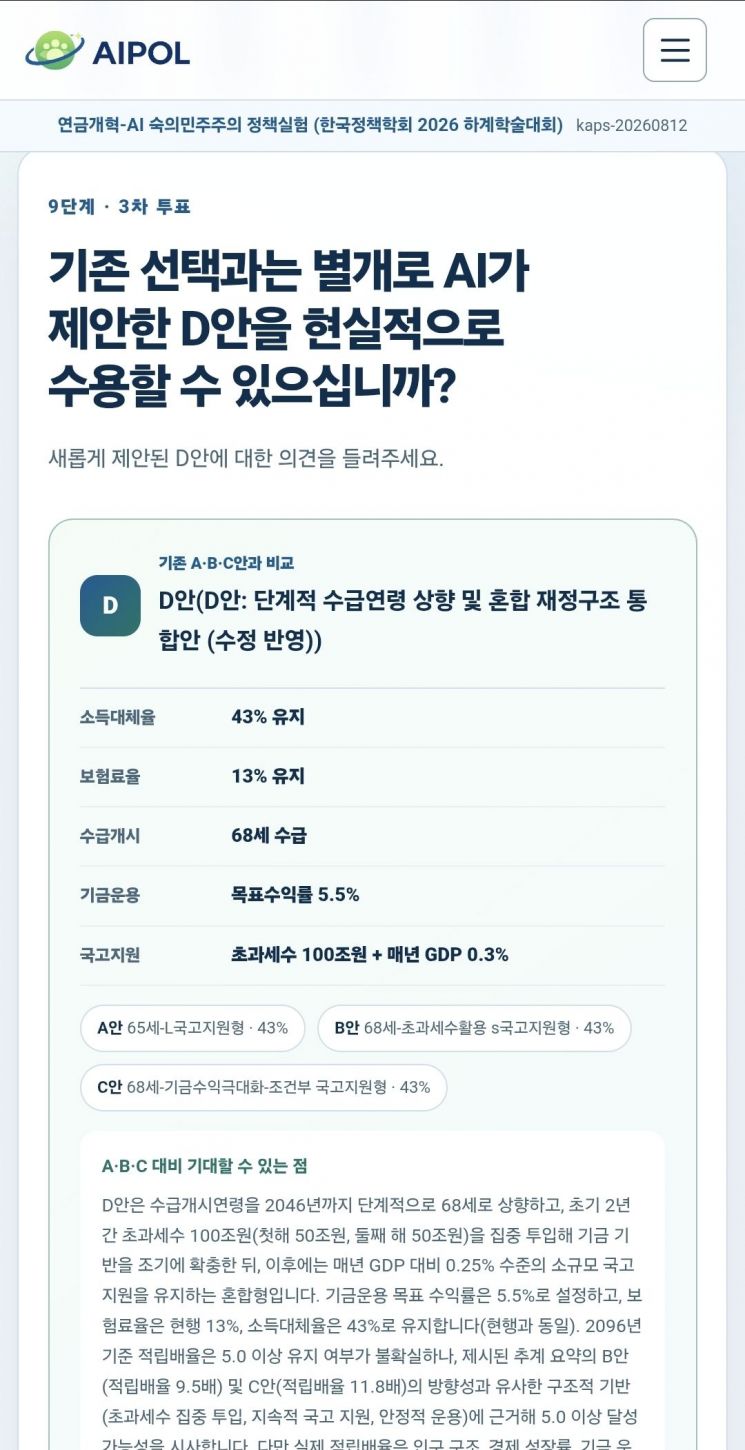Select the C안 68세-기금수익극대화 chip
The image size is (745, 1450).
click(264, 1087)
